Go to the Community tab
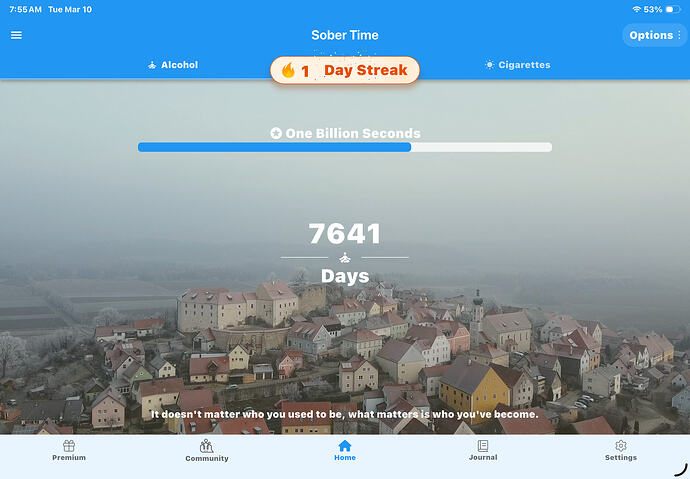This screenshot has height=479, width=690. 207,450
